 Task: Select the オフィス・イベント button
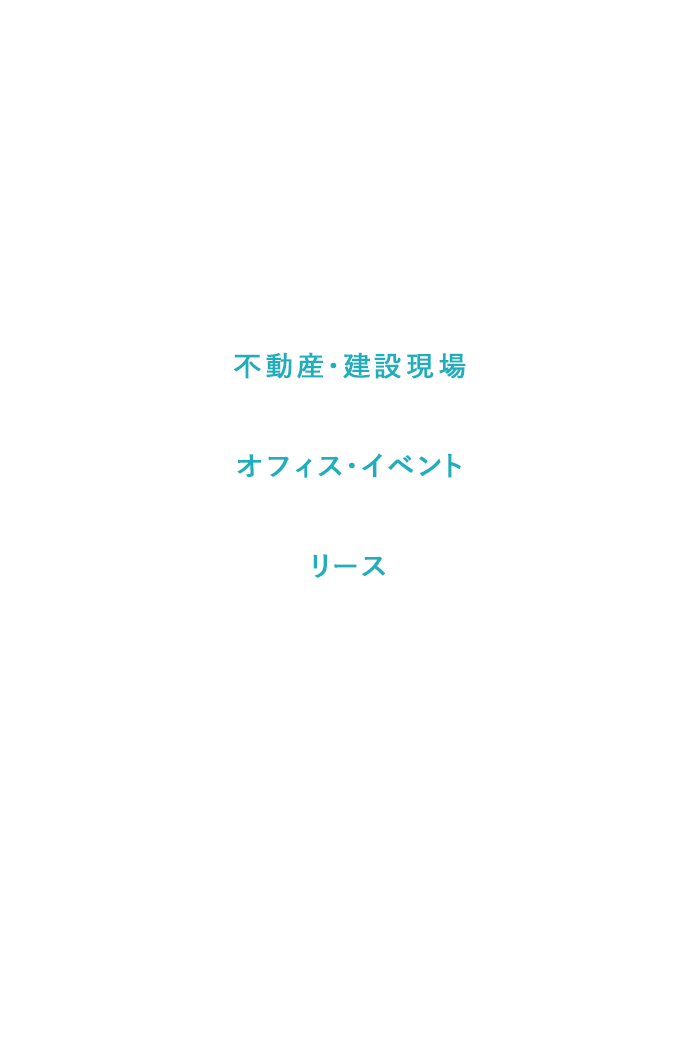(348, 466)
